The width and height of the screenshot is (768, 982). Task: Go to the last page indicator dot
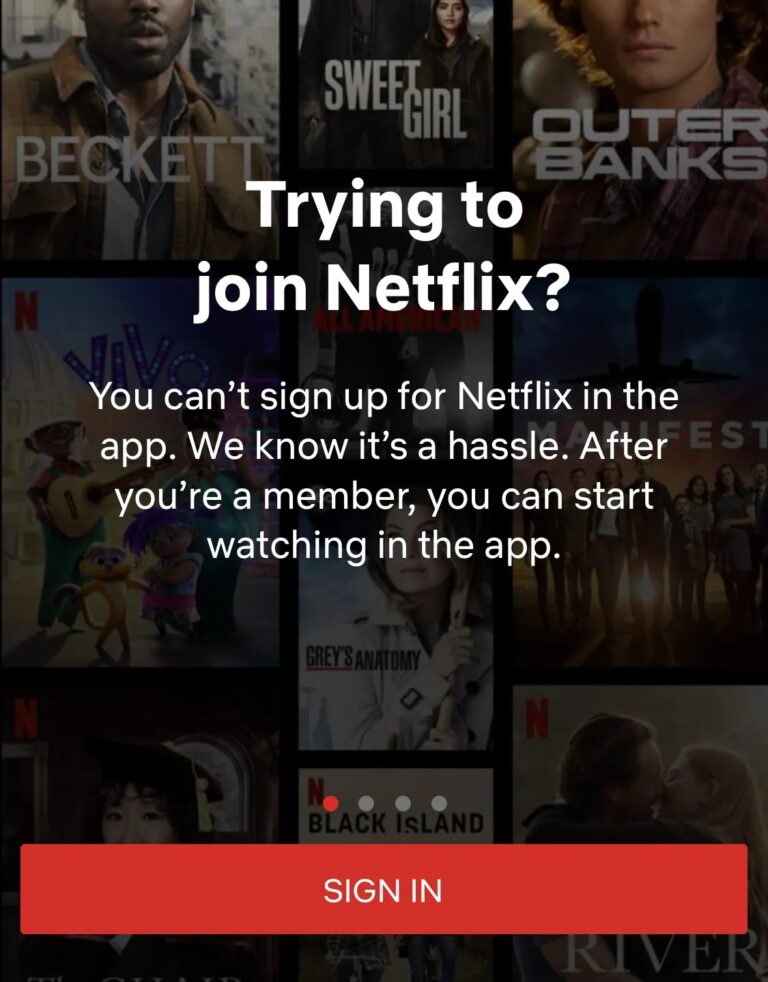pos(439,802)
